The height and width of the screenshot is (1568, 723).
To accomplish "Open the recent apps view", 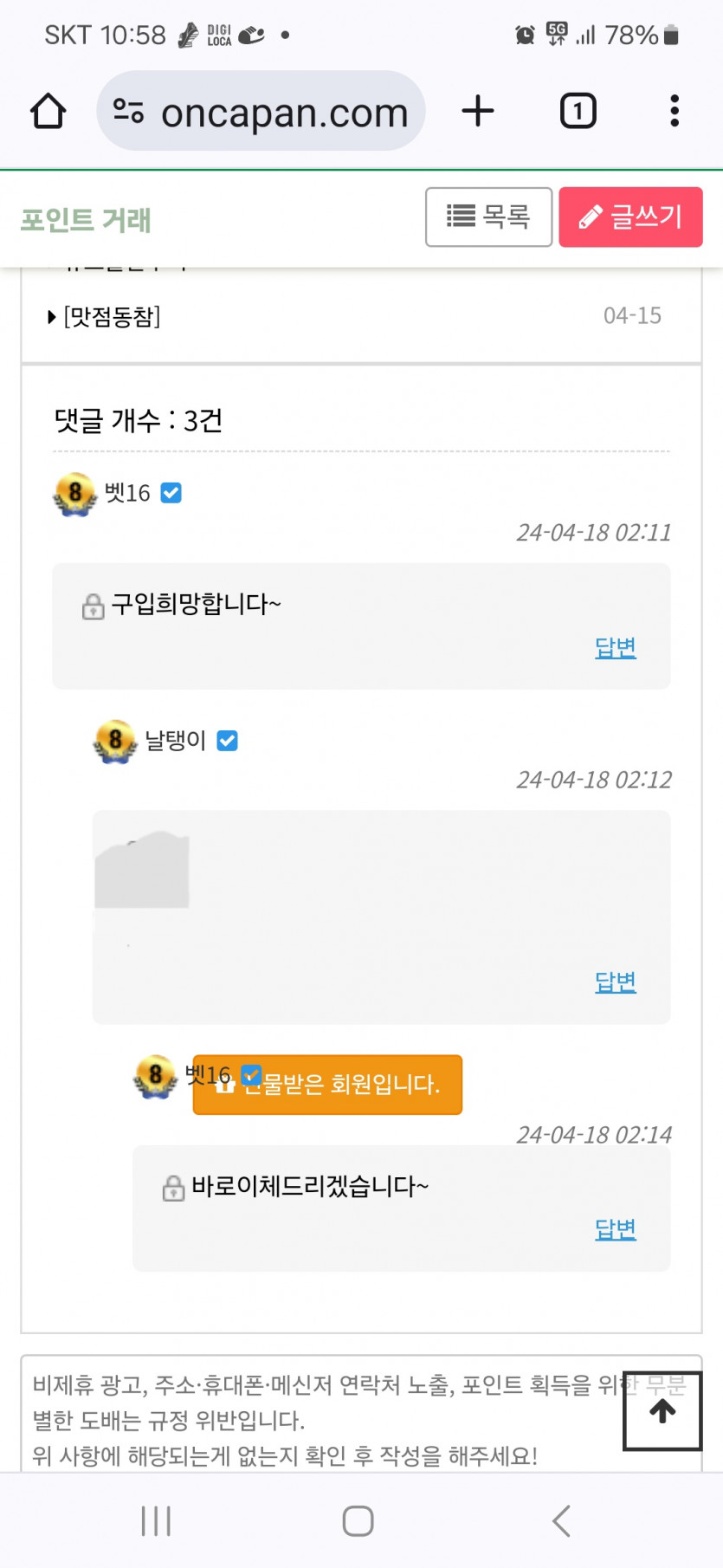I will 156,1521.
